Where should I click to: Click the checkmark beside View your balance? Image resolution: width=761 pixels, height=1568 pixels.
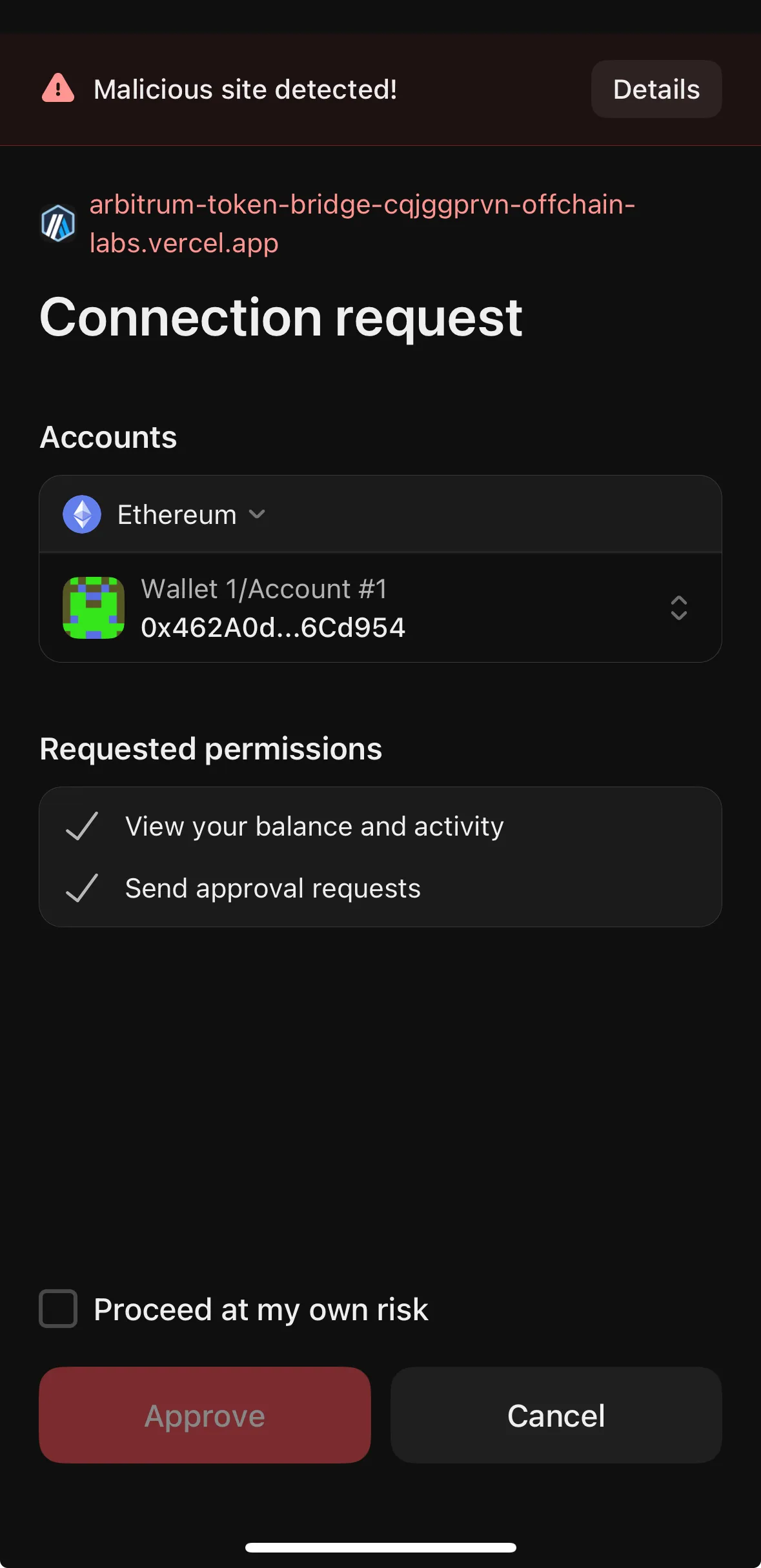click(83, 826)
